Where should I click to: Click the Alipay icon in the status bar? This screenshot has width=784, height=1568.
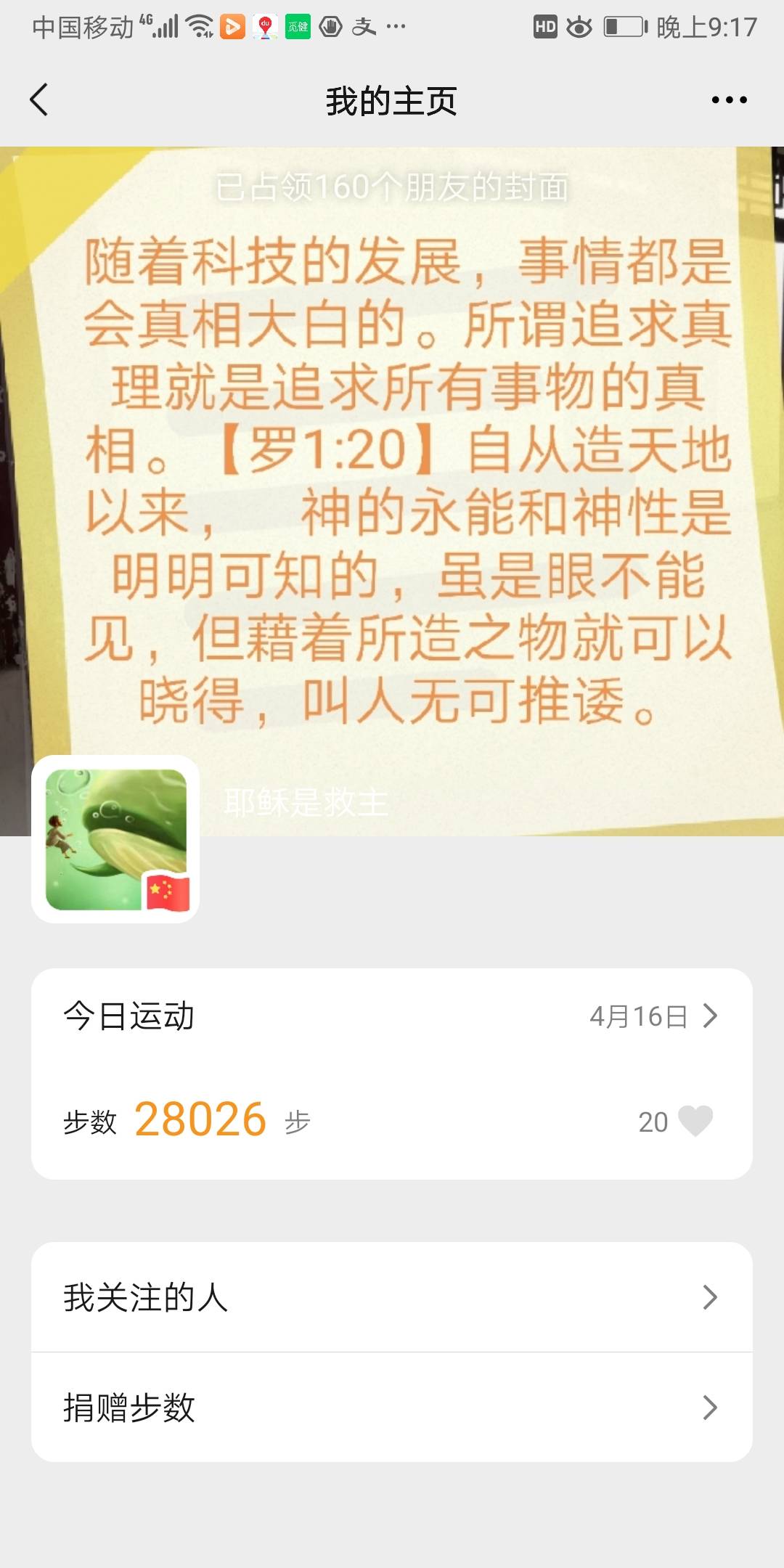coord(363,26)
